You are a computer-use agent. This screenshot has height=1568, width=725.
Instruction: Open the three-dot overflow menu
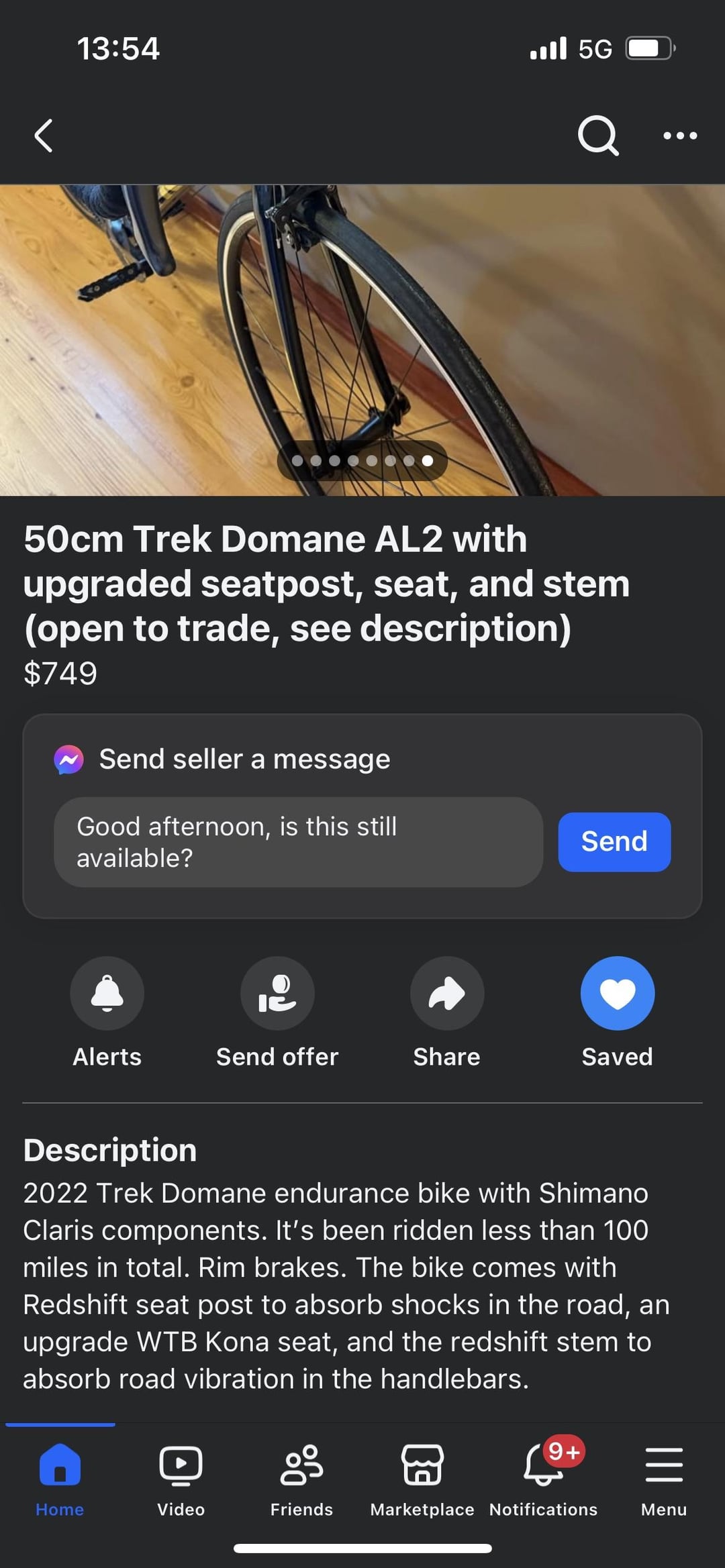pos(680,136)
